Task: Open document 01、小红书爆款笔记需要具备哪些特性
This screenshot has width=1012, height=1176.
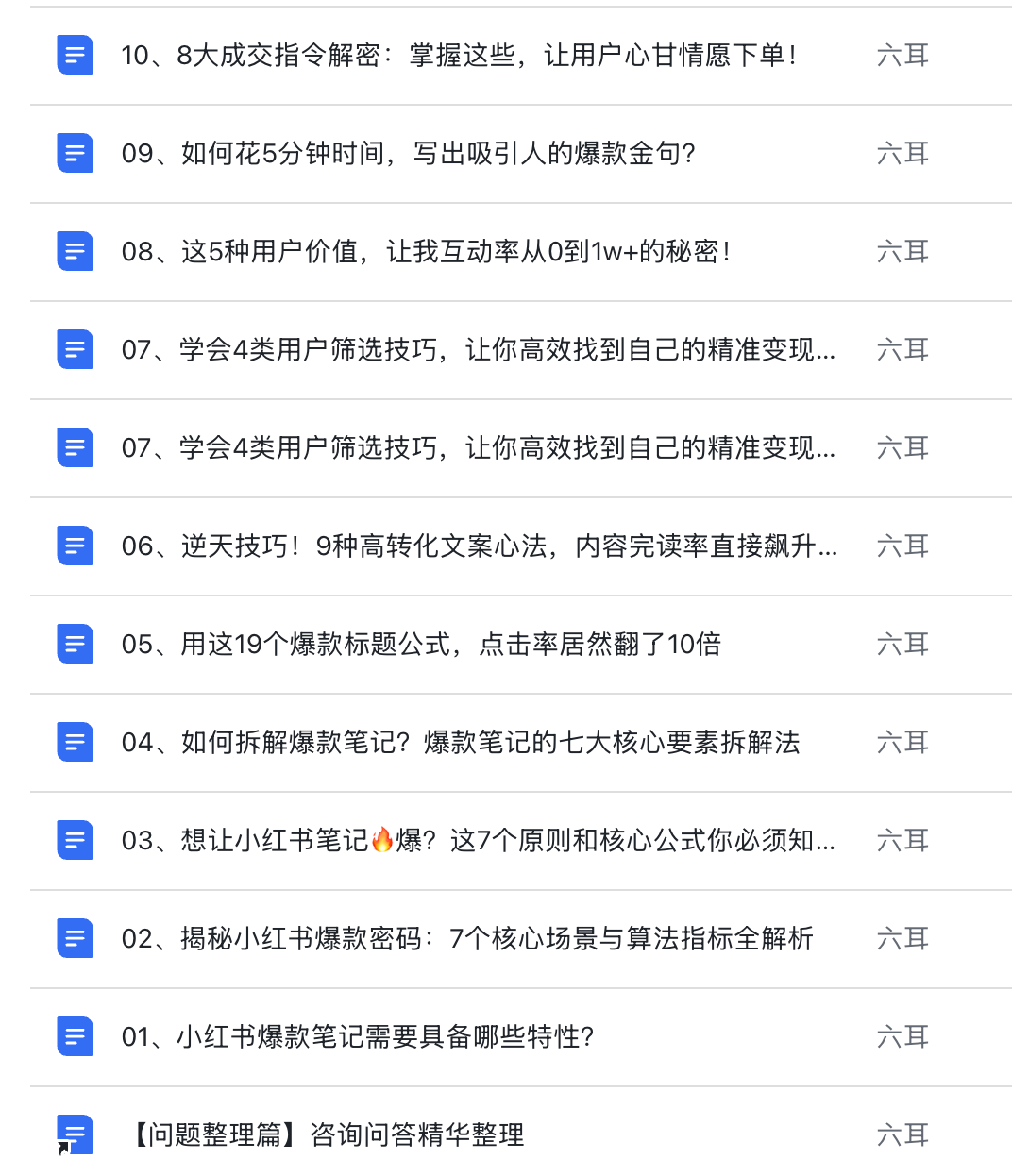Action: 358,1037
